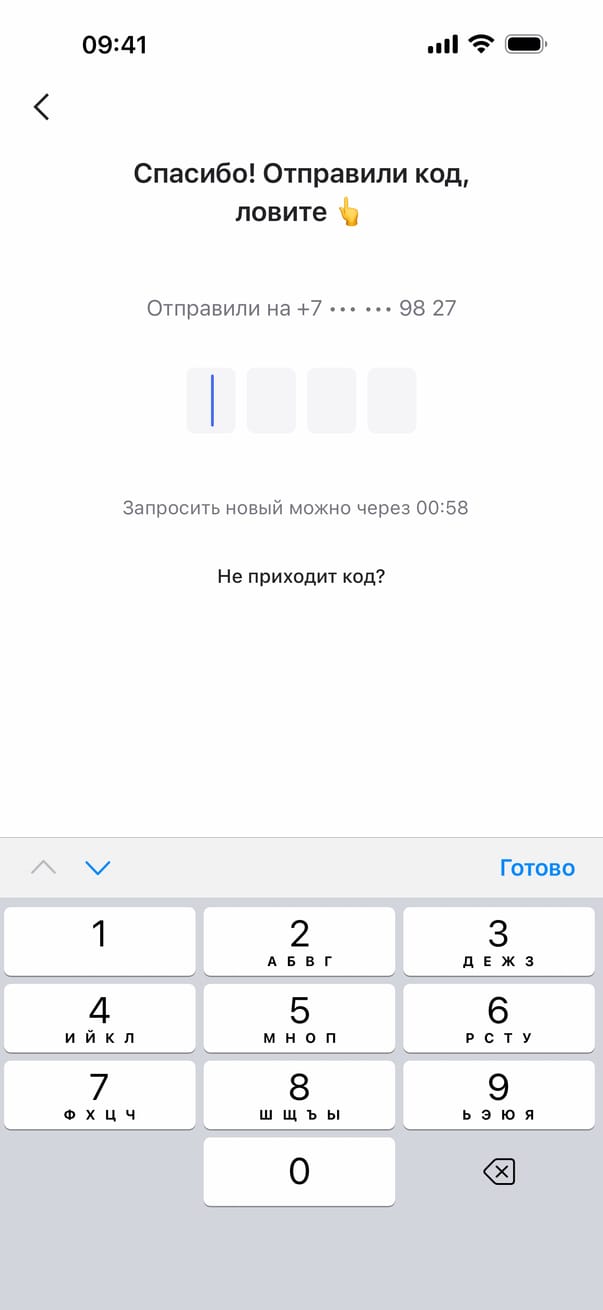
Task: Go back using the top-left arrow
Action: pos(41,107)
